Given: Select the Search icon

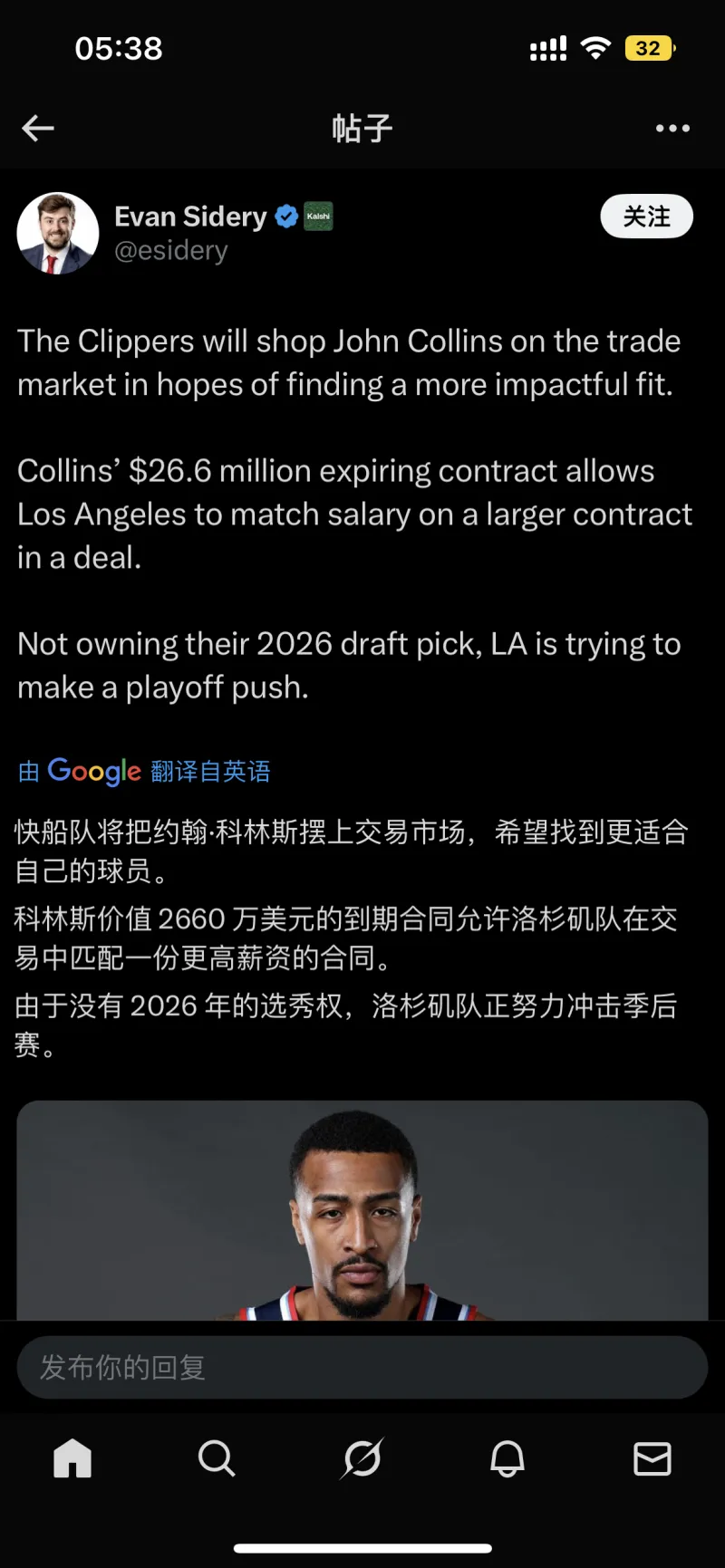Looking at the screenshot, I should pyautogui.click(x=217, y=1458).
